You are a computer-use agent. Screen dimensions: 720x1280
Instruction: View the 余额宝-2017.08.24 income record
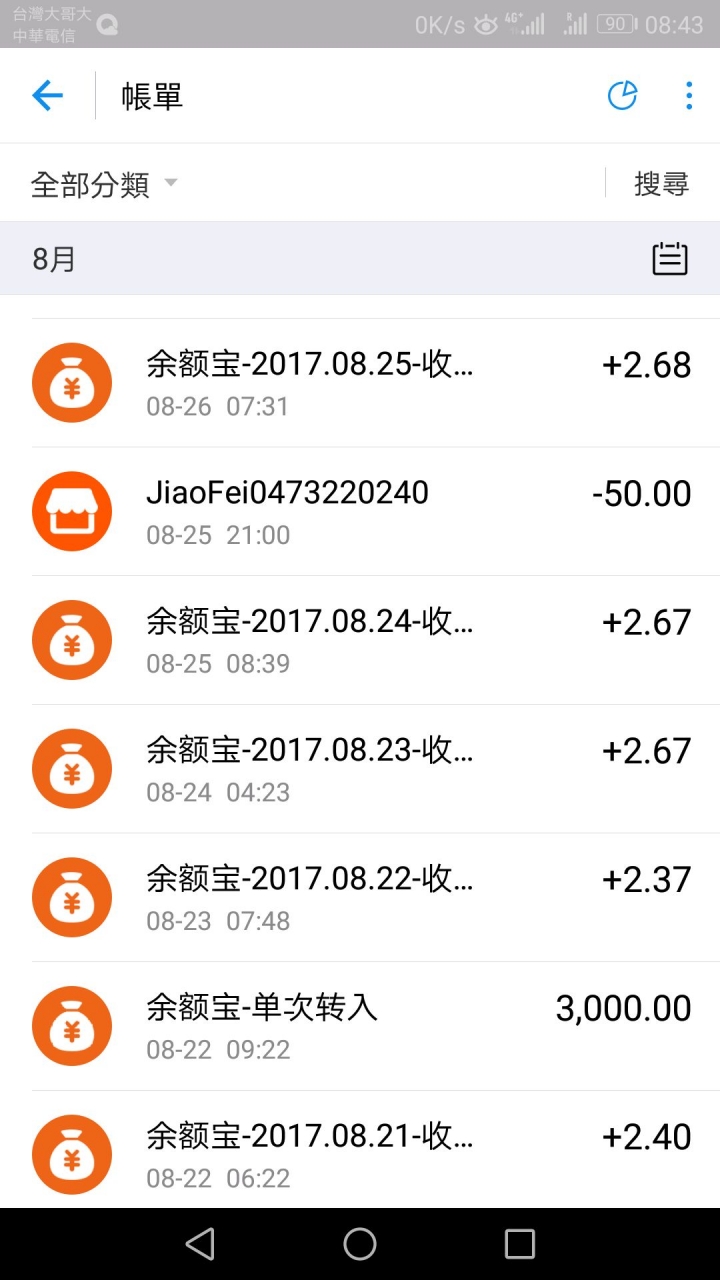[360, 640]
